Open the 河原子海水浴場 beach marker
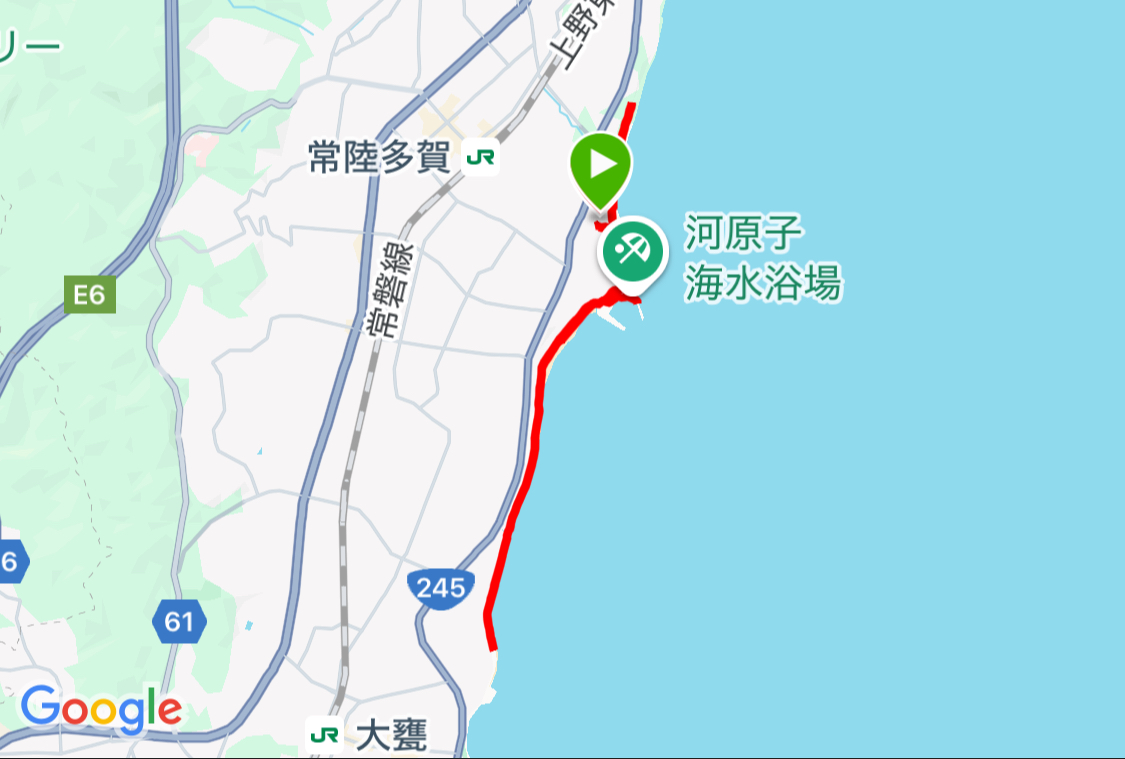The width and height of the screenshot is (1125, 759). pos(632,250)
